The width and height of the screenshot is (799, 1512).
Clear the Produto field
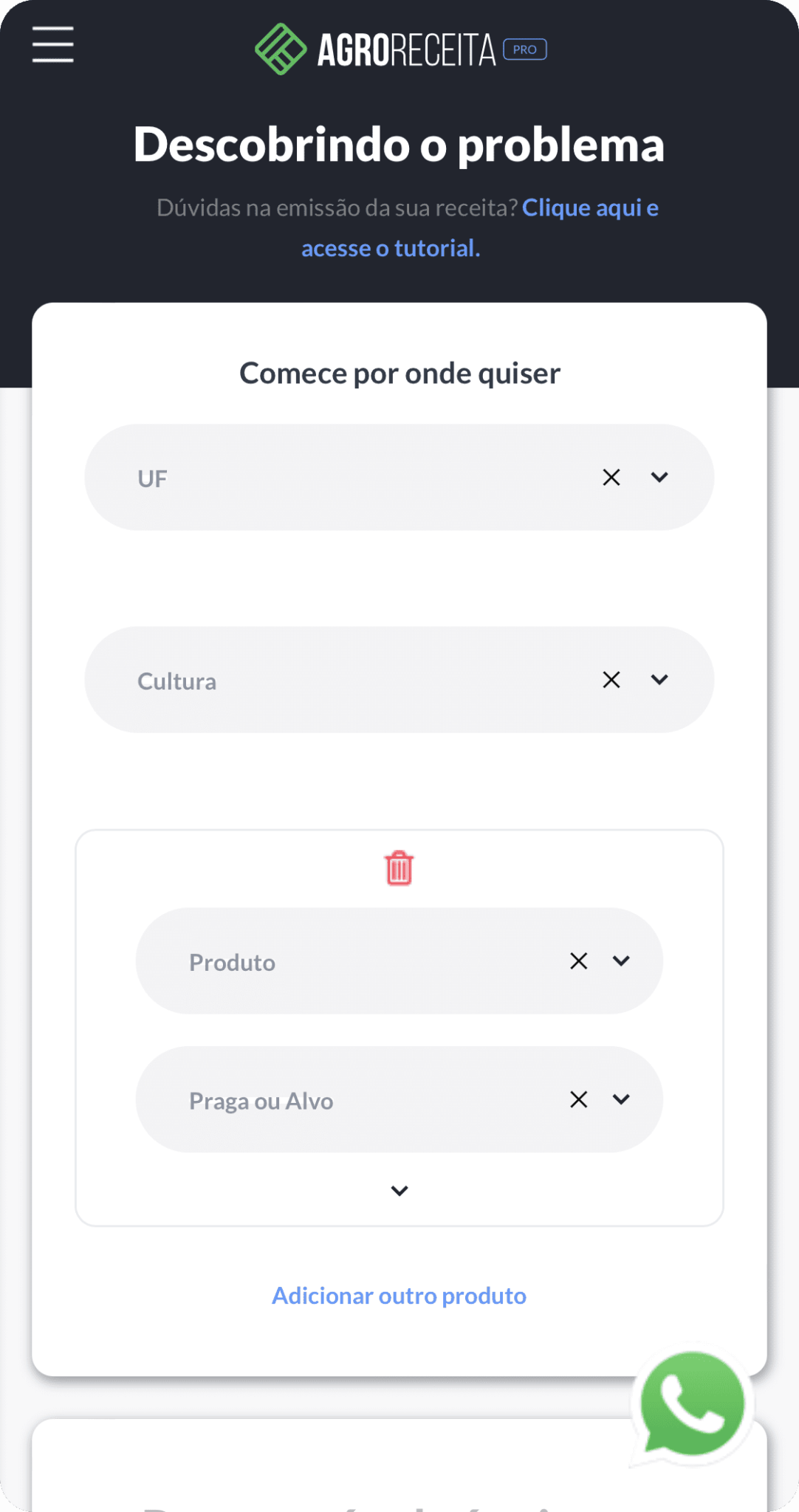[578, 961]
